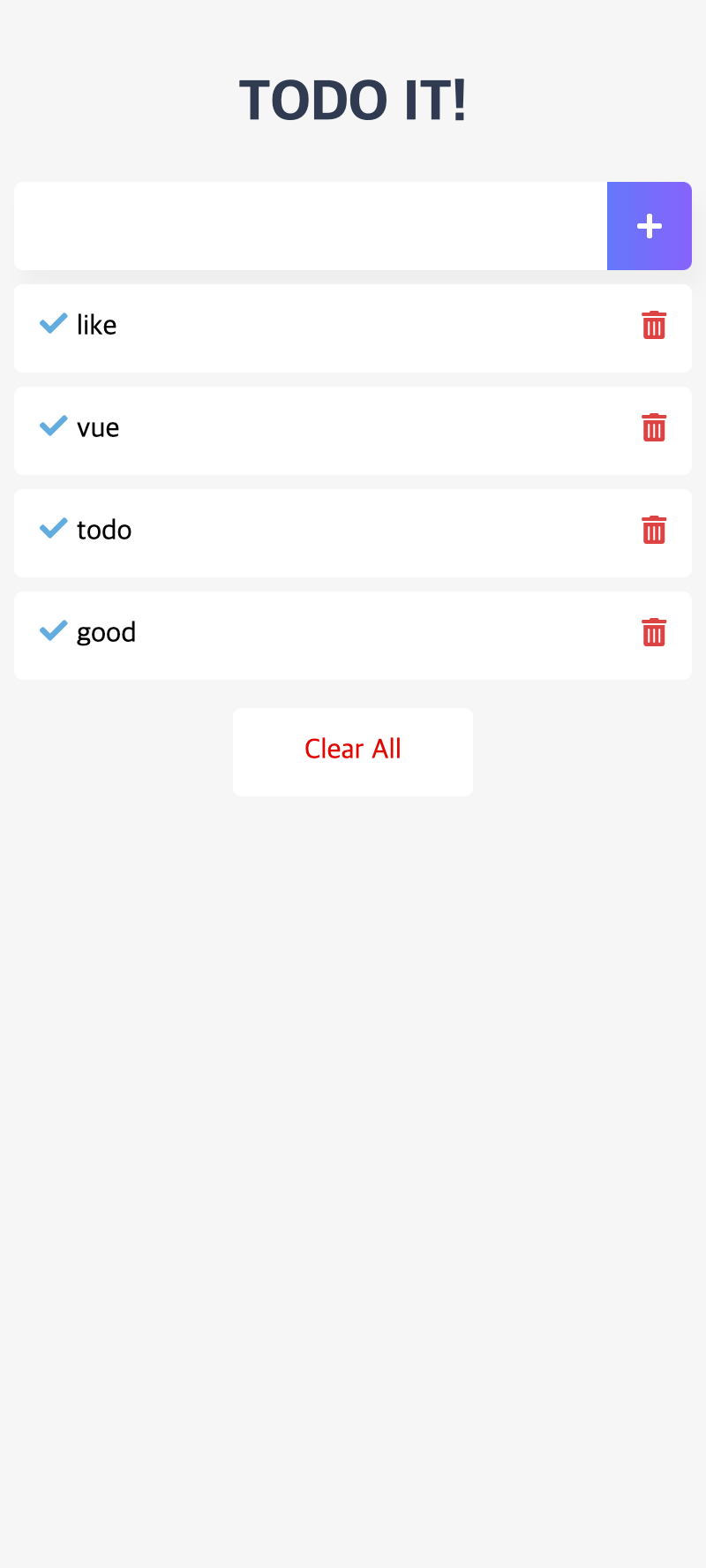Screen dimensions: 706x1568
Task: Toggle the checkmark next to "vue"
Action: 53,426
